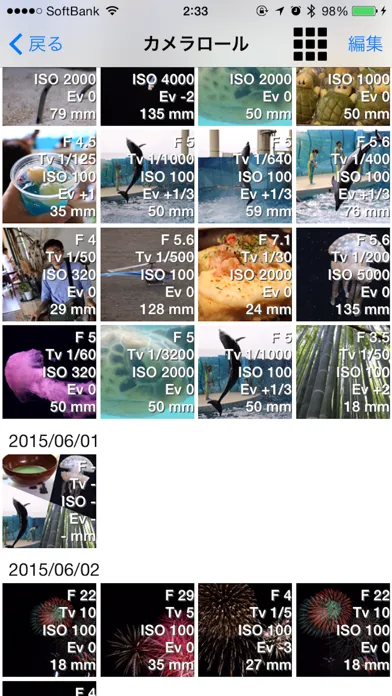Open the fireworks photo with Tv 1/5
The height and width of the screenshot is (696, 392).
[245, 630]
